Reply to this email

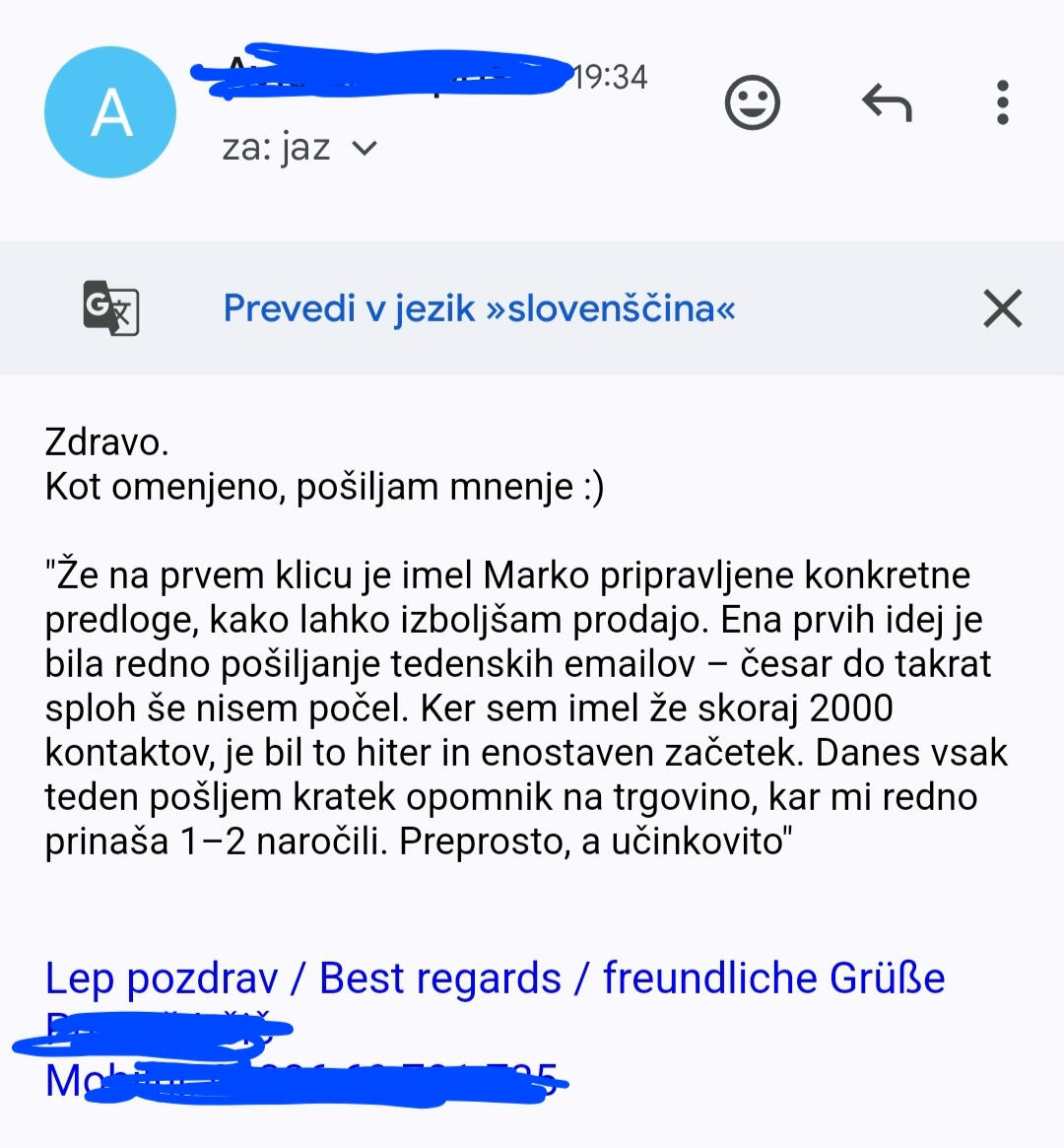click(x=887, y=102)
